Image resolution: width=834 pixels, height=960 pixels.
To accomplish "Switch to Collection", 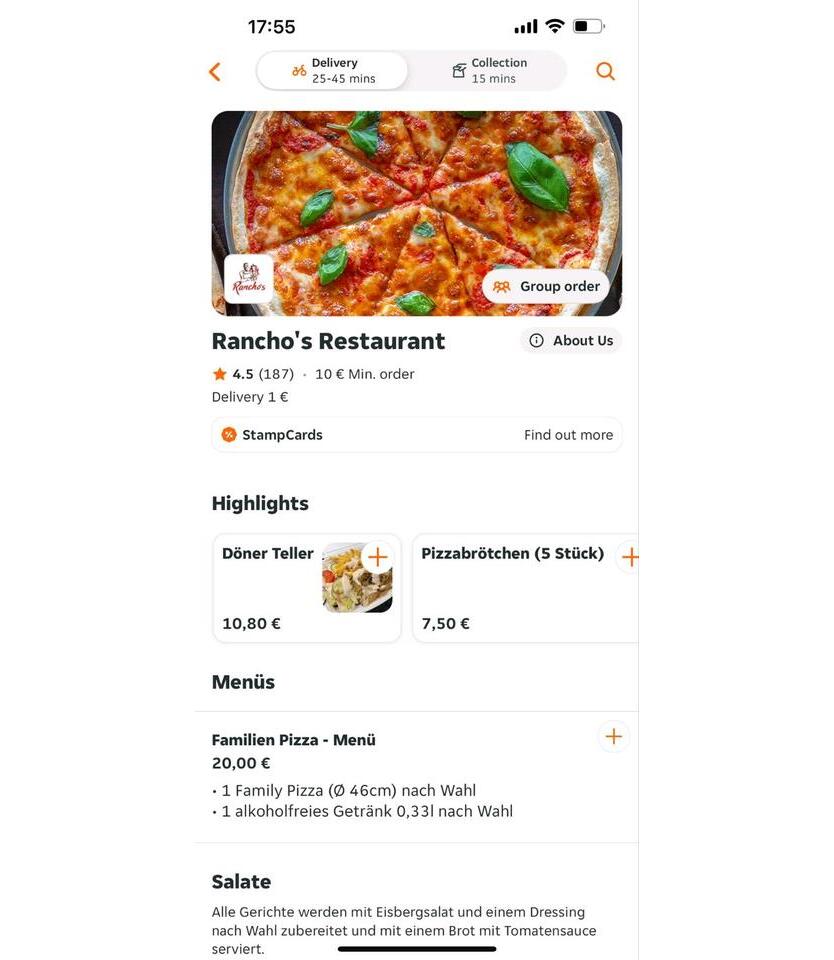I will (x=489, y=71).
